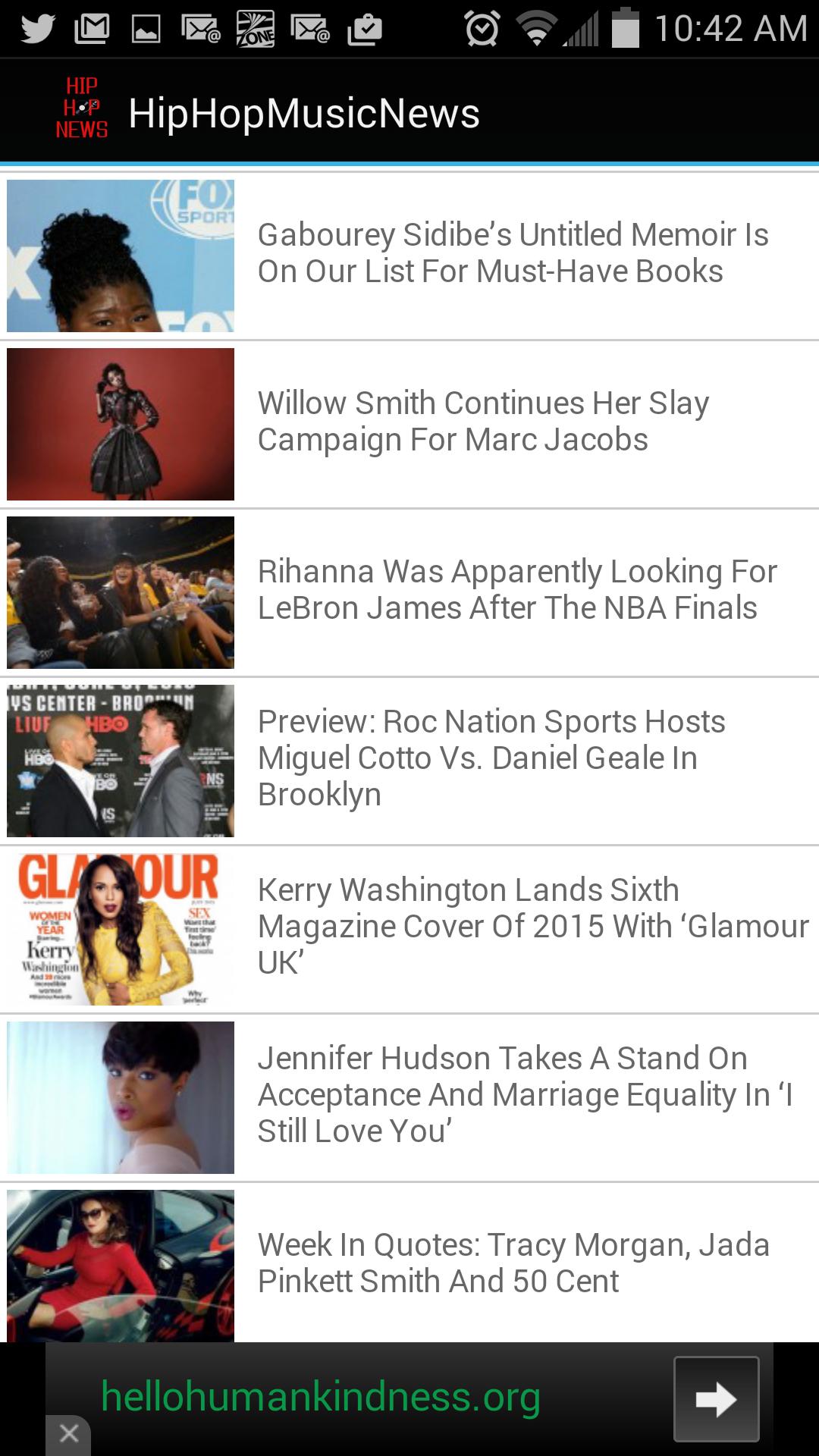
Task: Select the gallery screenshot notification icon
Action: (146, 25)
